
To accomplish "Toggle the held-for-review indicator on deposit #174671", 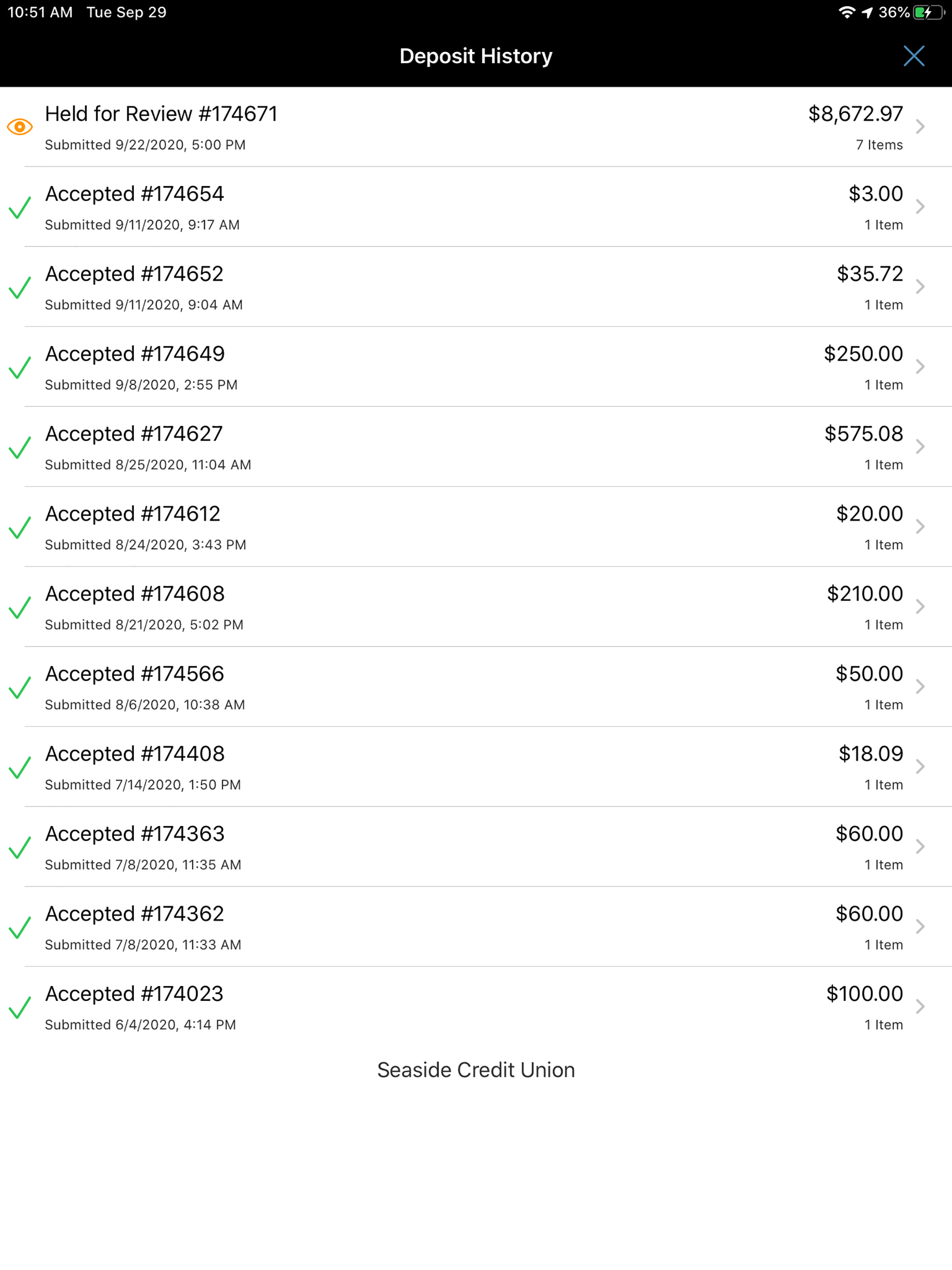I will [20, 127].
